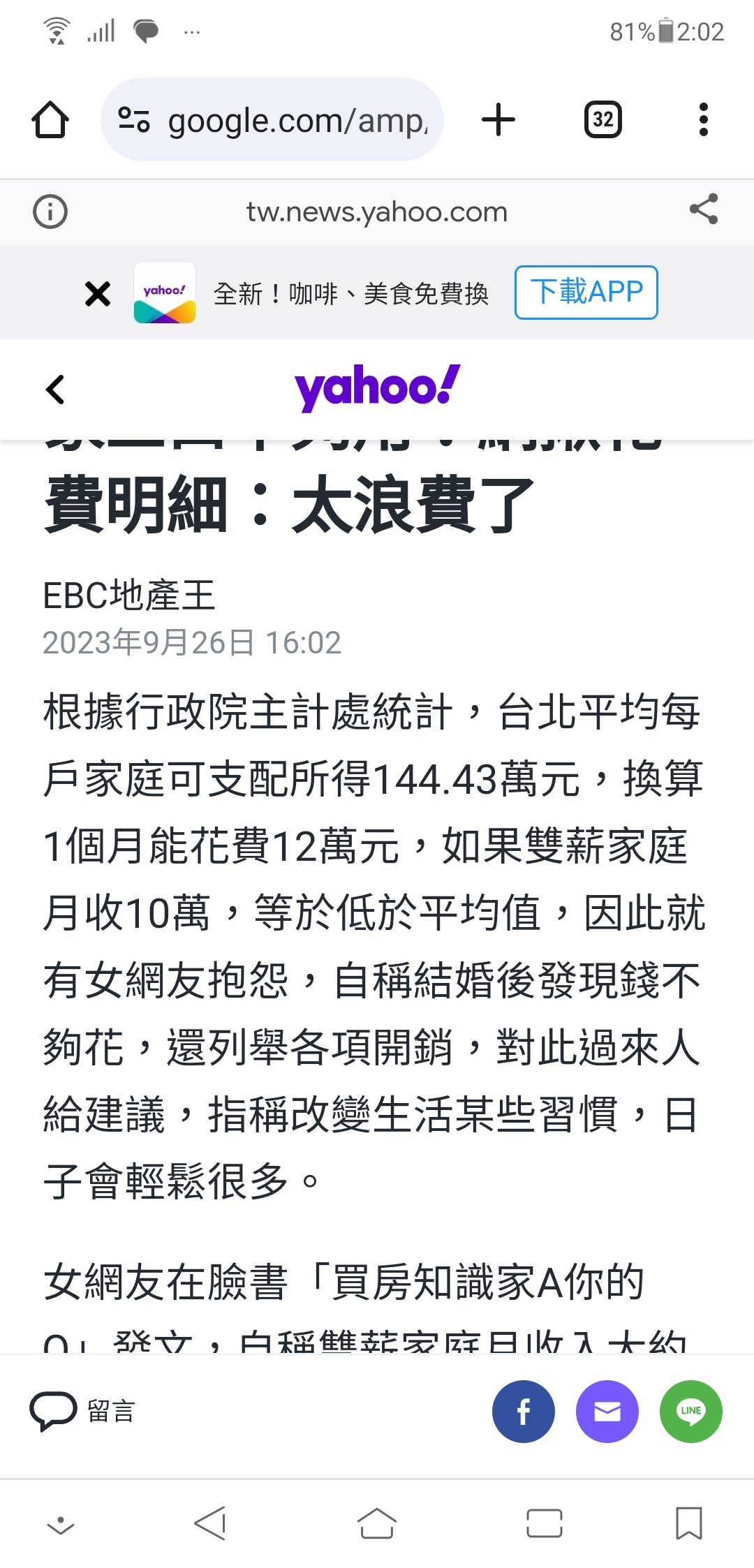Viewport: 754px width, 1568px height.
Task: Tap the google.com/amp address bar
Action: [272, 119]
